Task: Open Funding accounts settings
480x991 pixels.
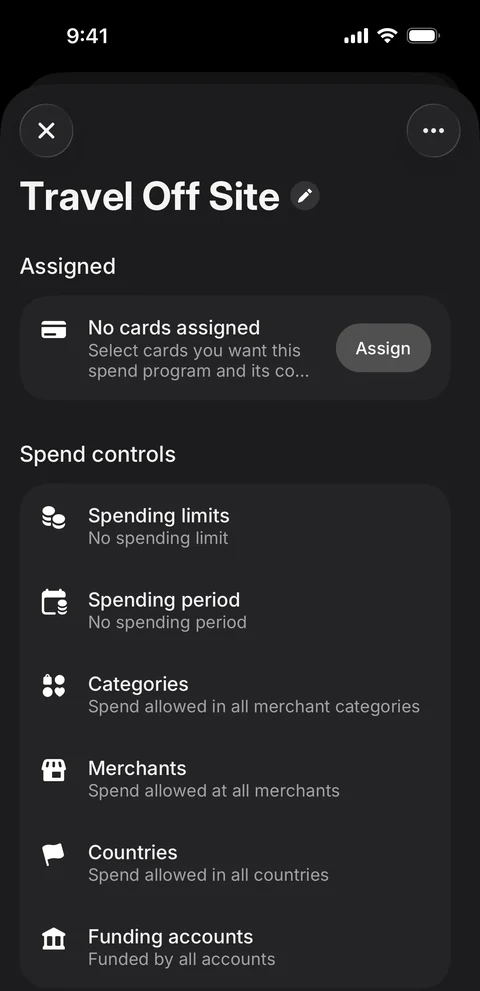Action: 235,947
